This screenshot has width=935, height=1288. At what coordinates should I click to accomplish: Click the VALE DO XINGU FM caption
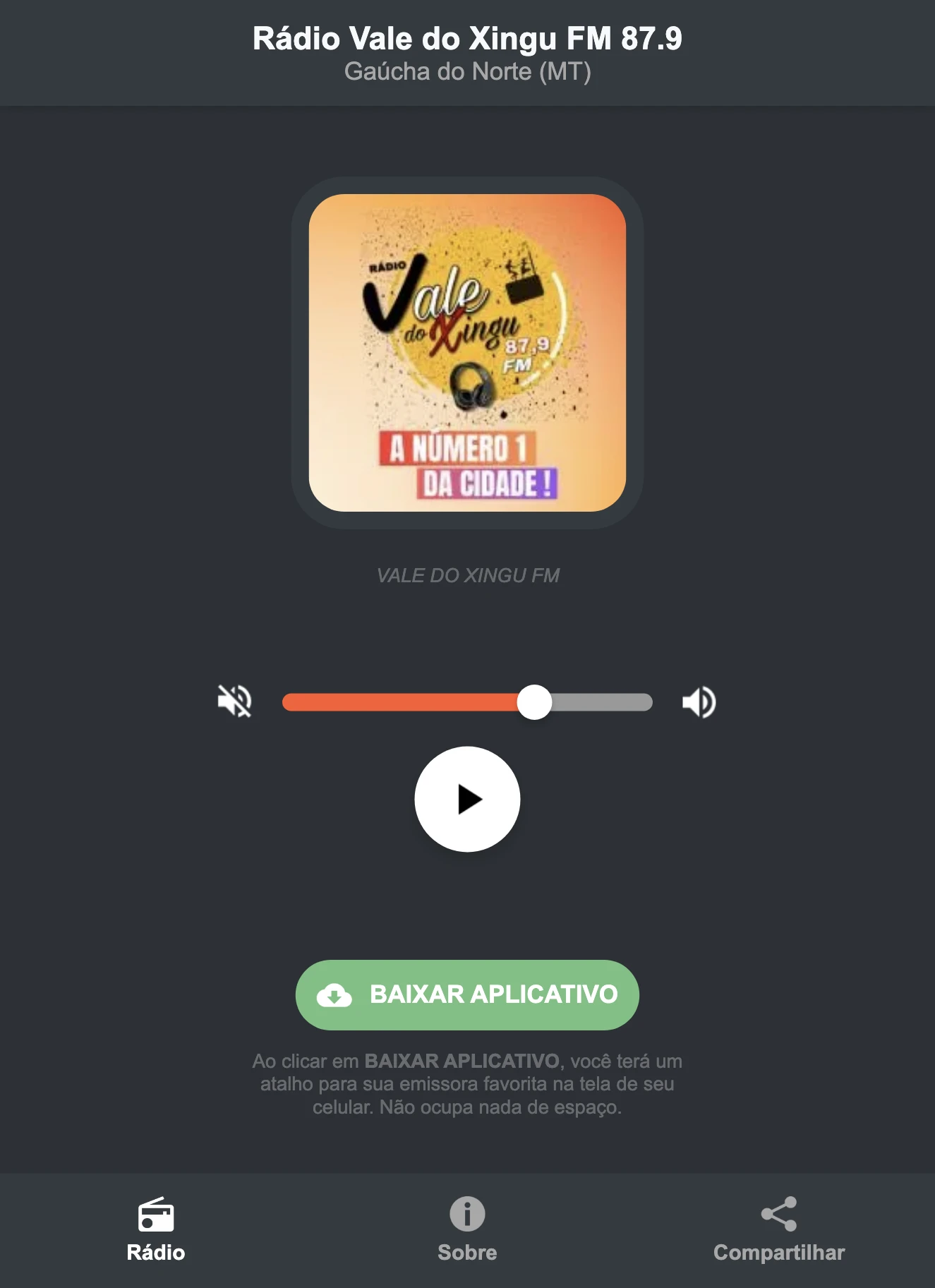467,576
